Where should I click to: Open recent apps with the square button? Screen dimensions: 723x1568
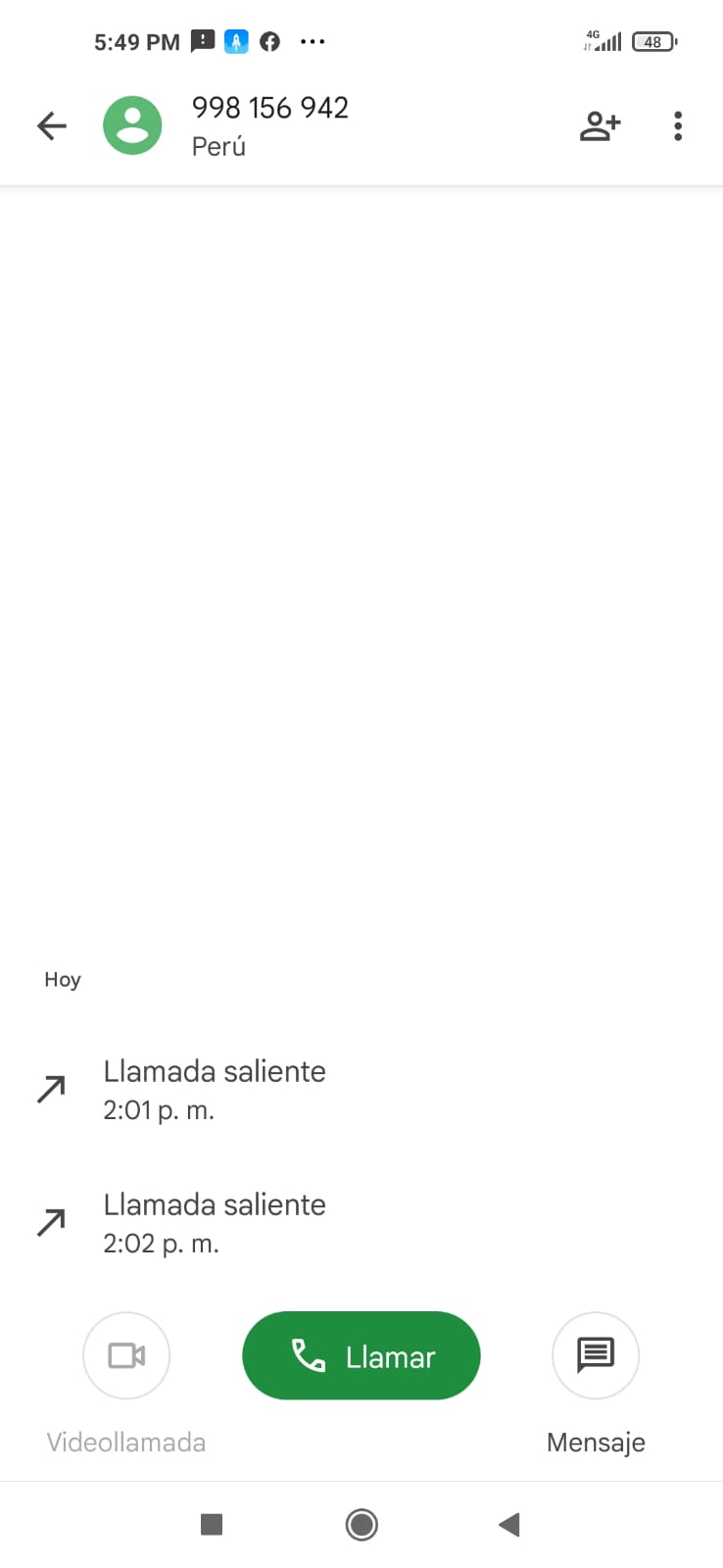coord(212,1524)
